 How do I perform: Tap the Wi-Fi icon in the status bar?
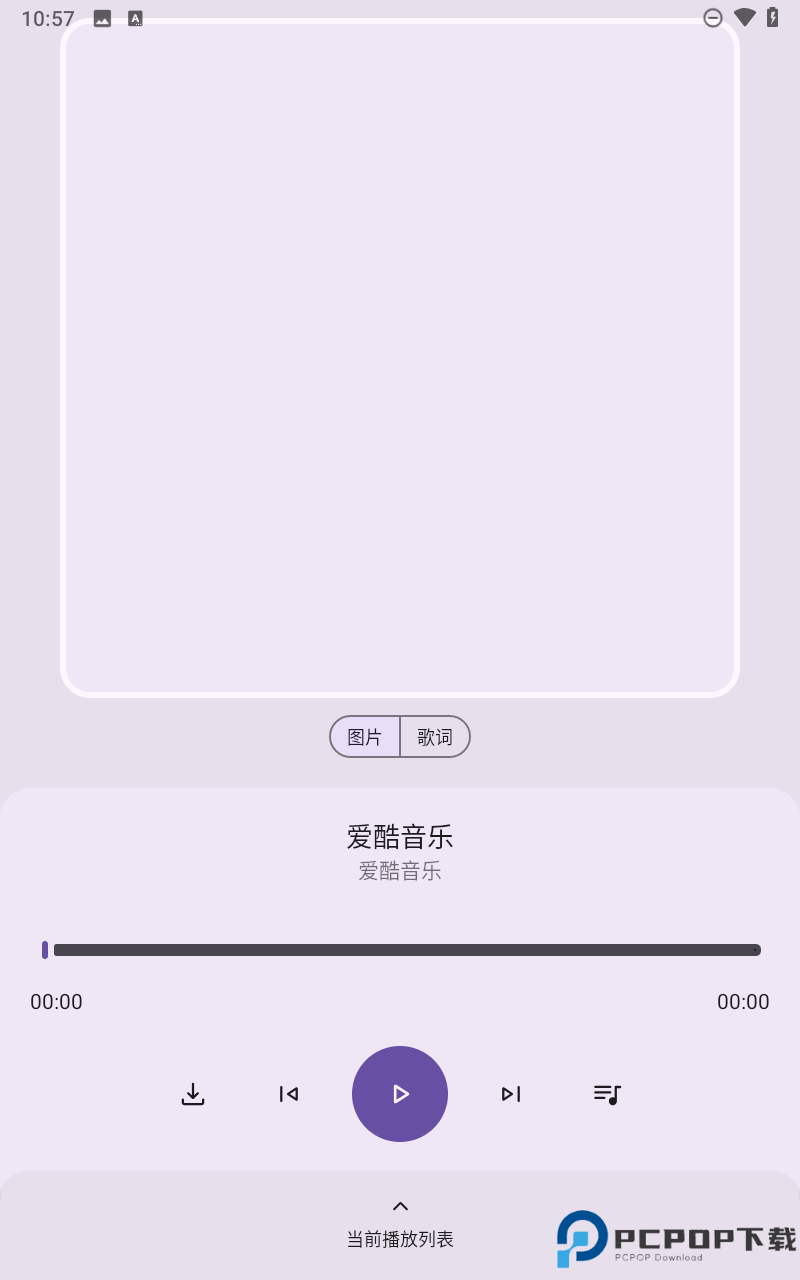[742, 17]
